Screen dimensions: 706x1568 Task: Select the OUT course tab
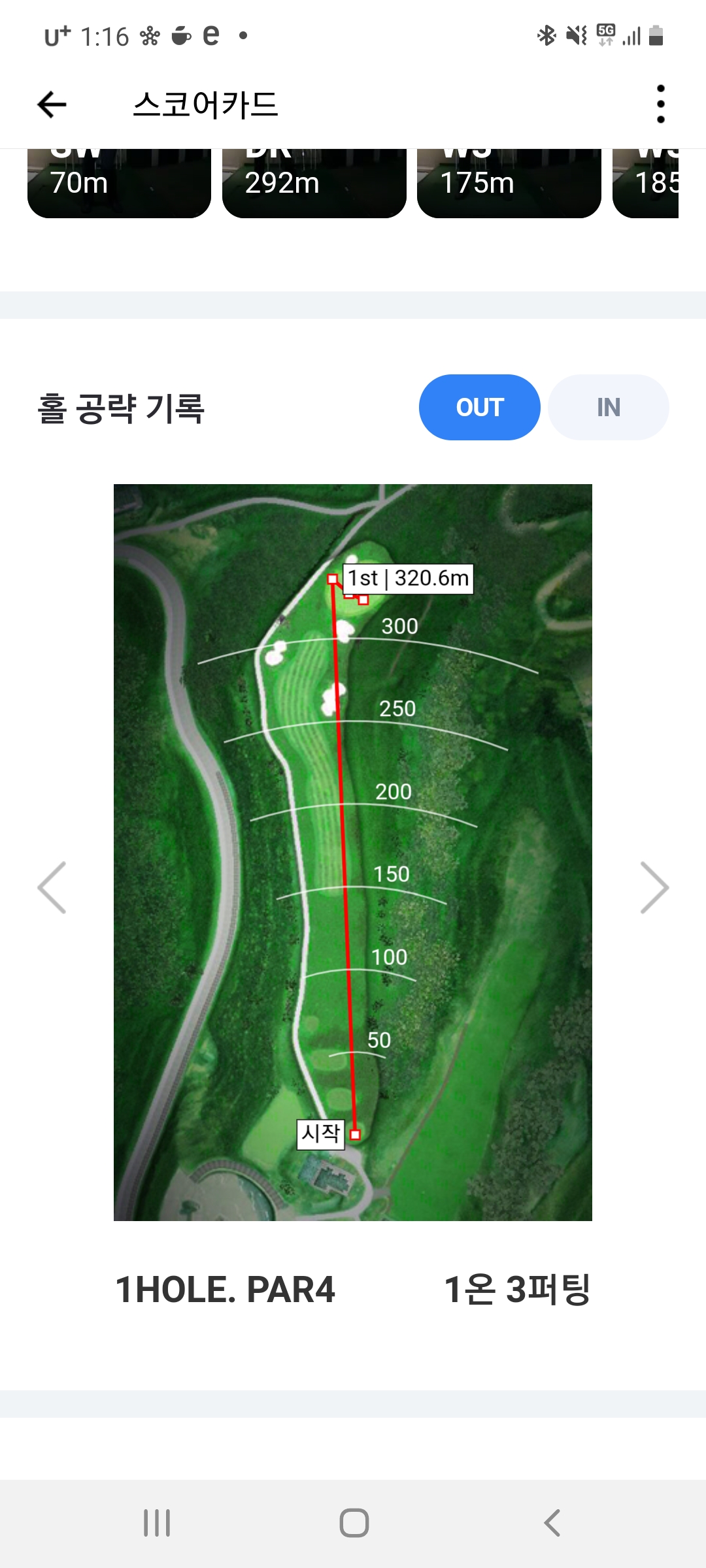pos(479,407)
